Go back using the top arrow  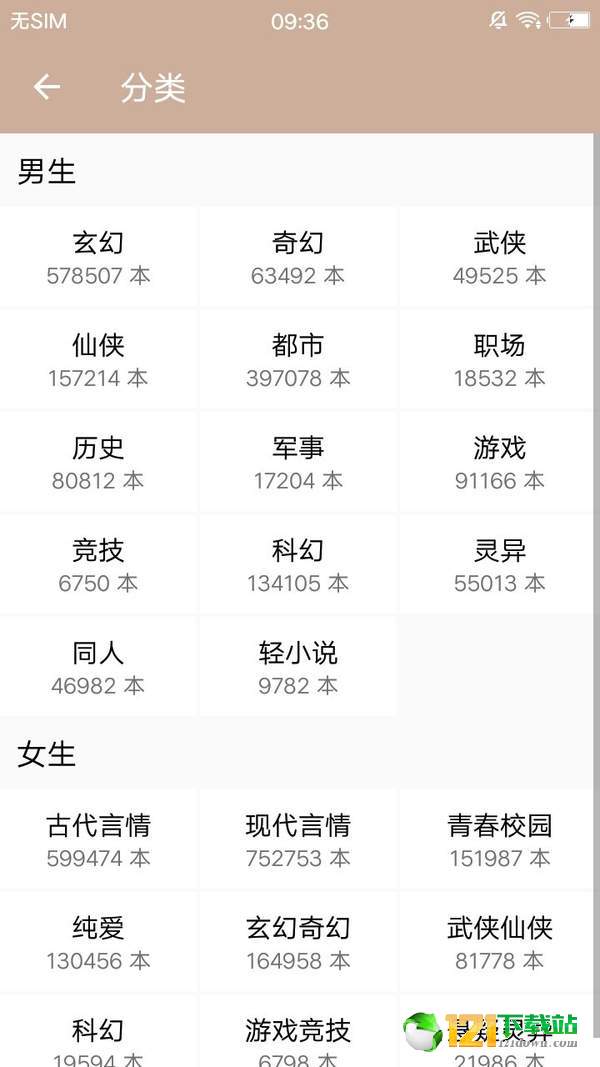click(47, 87)
